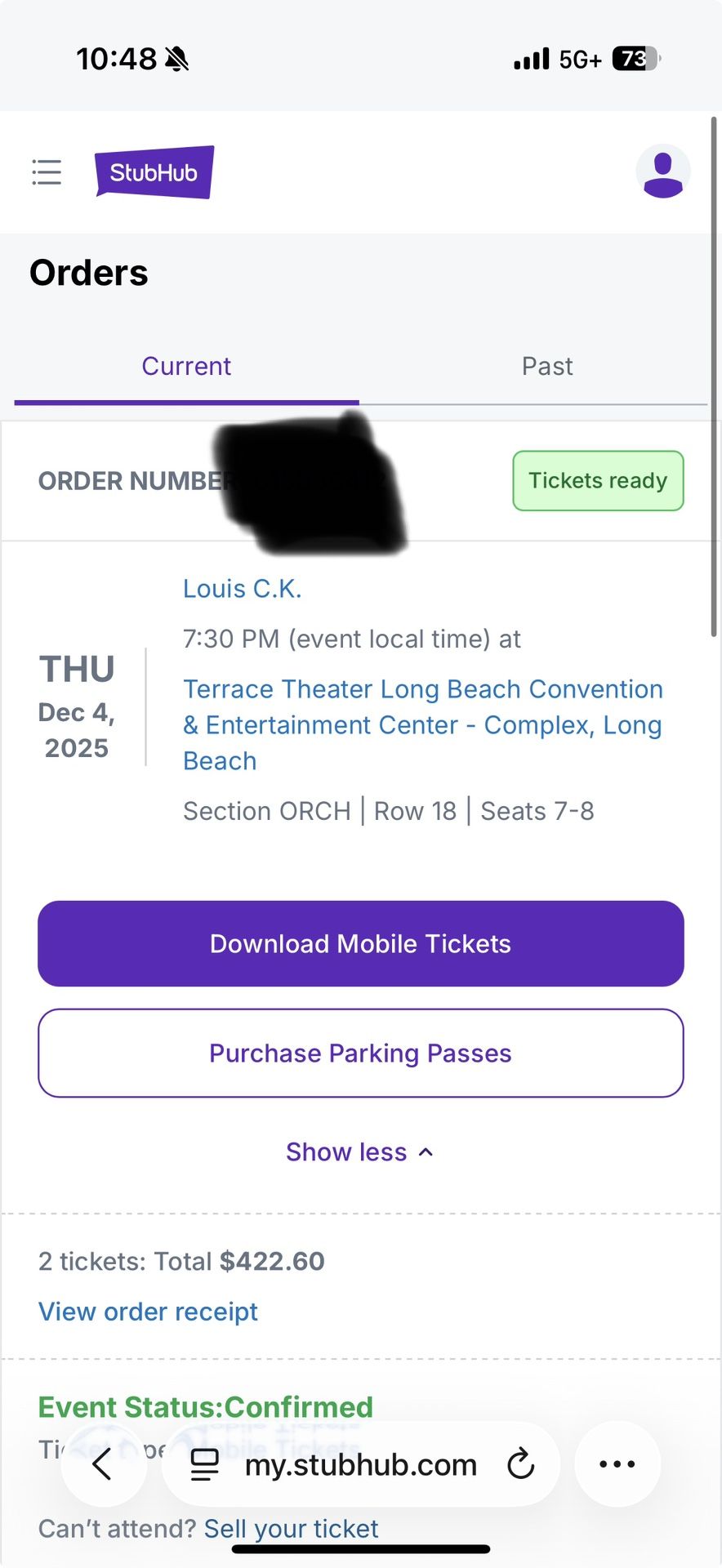Open the browser's three-dot menu
Image resolution: width=722 pixels, height=1568 pixels.
click(617, 1464)
